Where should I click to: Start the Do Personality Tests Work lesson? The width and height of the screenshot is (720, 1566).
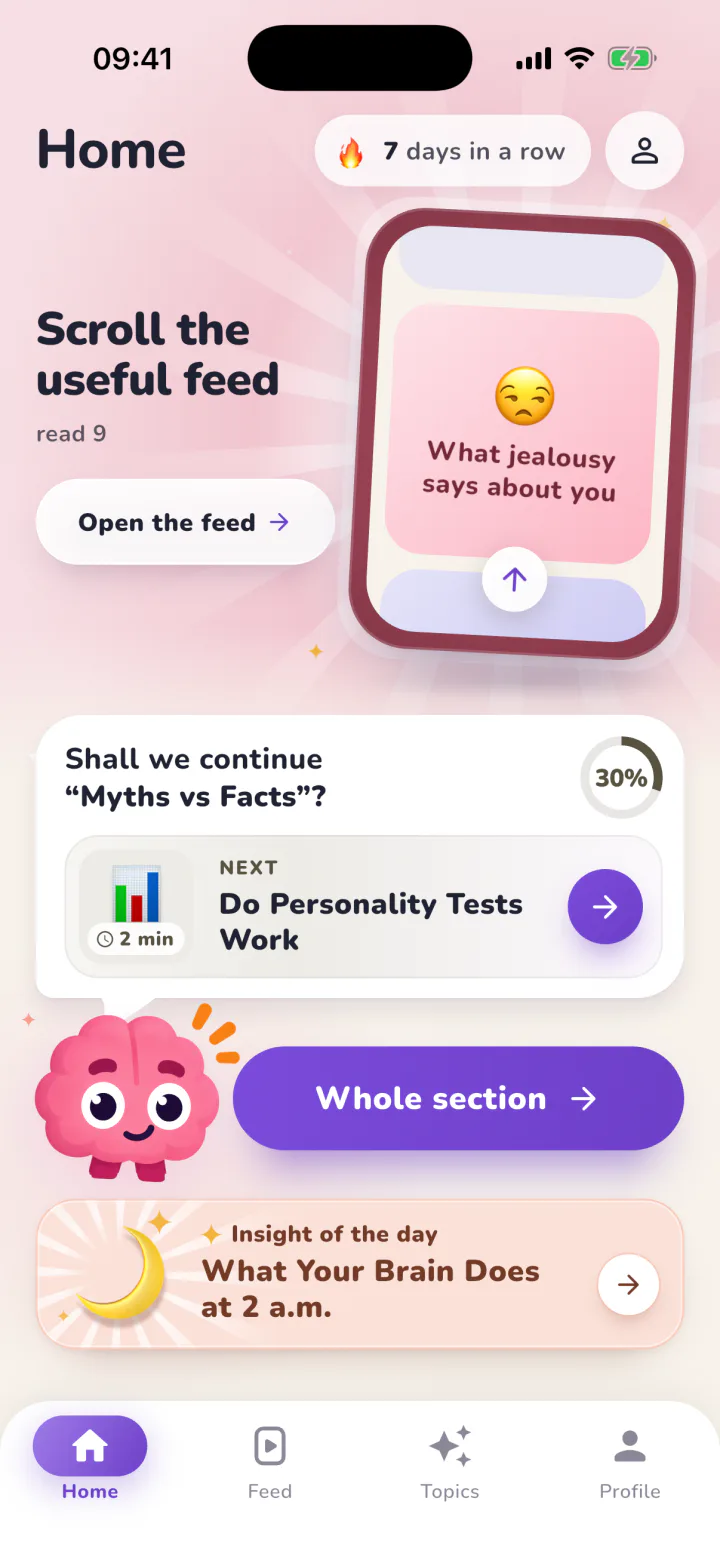(605, 907)
